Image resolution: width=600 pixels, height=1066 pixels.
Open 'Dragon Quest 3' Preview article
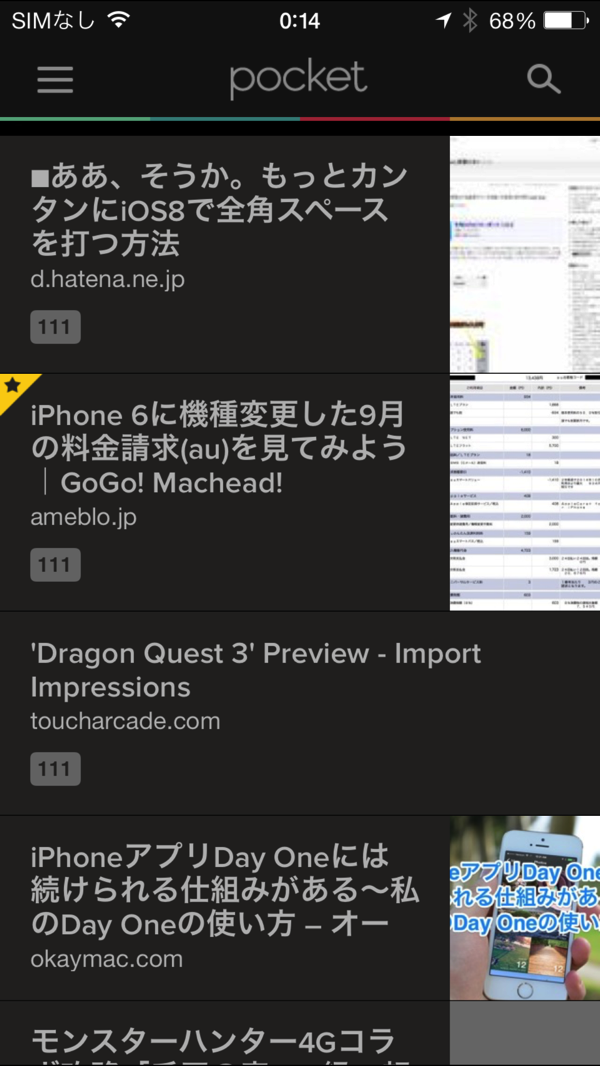[256, 670]
